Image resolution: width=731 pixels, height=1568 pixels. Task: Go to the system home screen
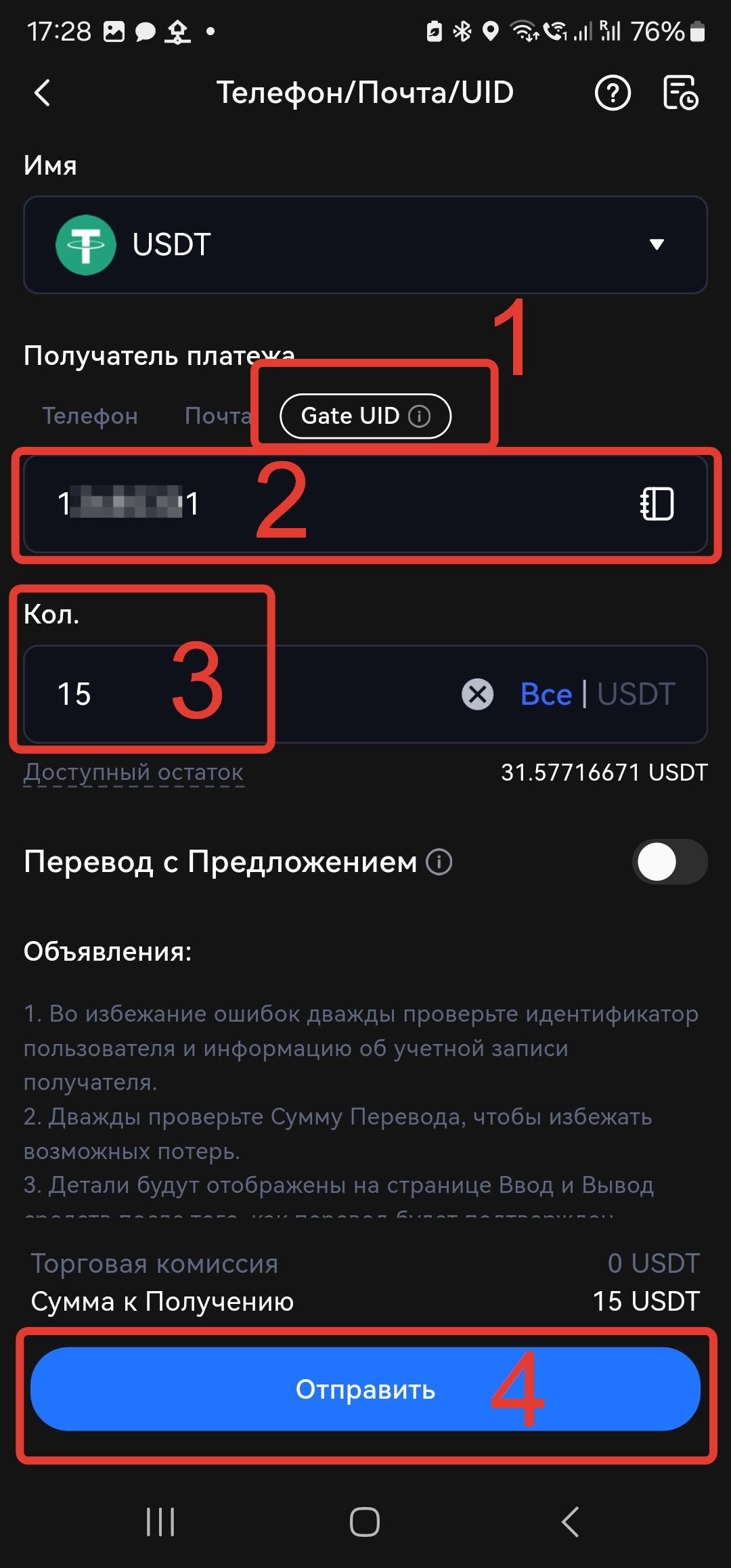[x=365, y=1522]
